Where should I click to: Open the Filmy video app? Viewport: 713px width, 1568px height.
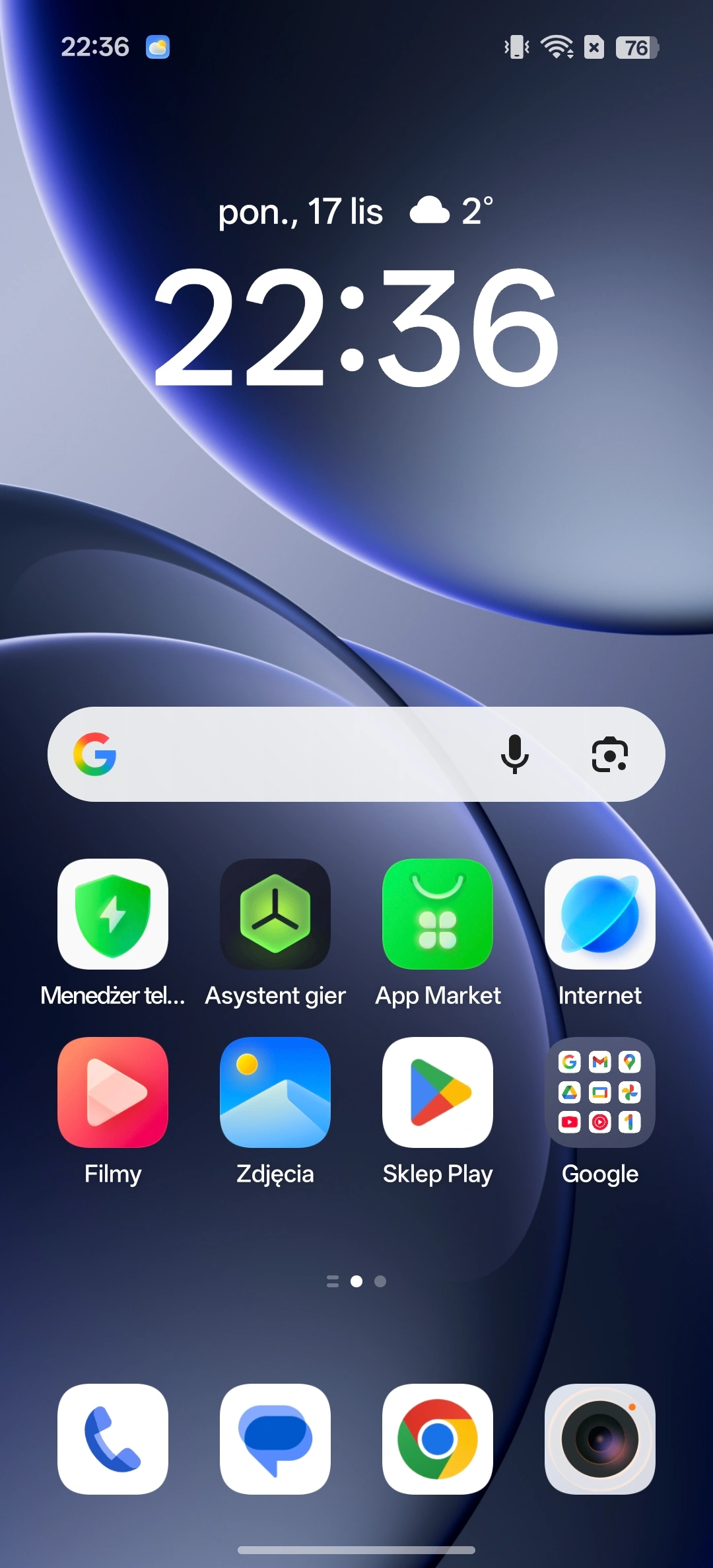click(113, 1092)
